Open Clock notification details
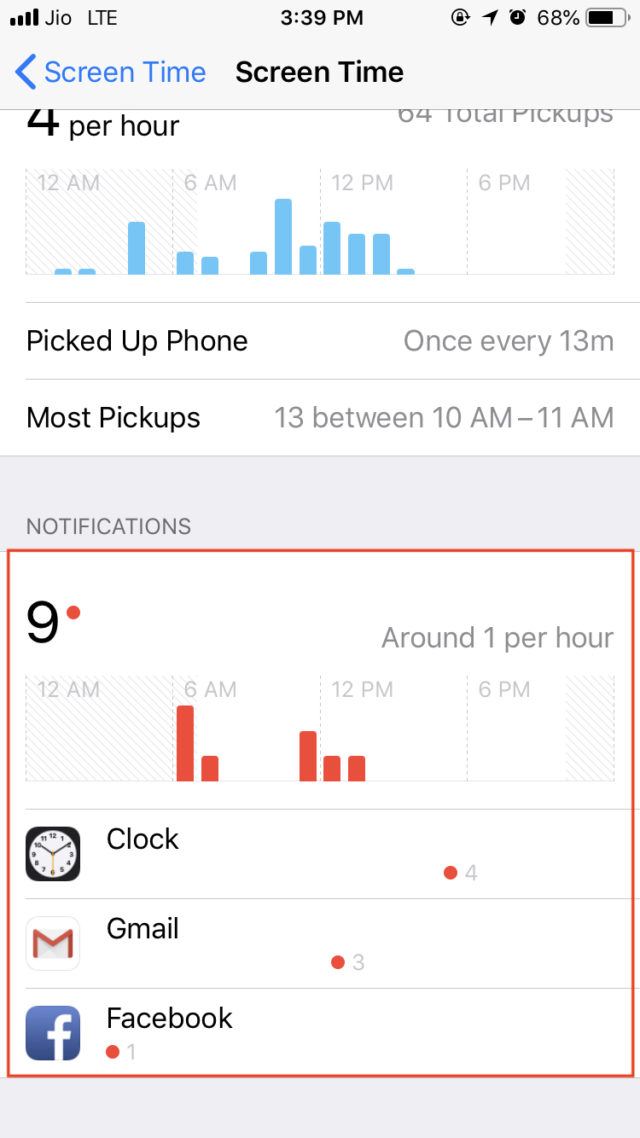The image size is (640, 1138). pyautogui.click(x=320, y=853)
